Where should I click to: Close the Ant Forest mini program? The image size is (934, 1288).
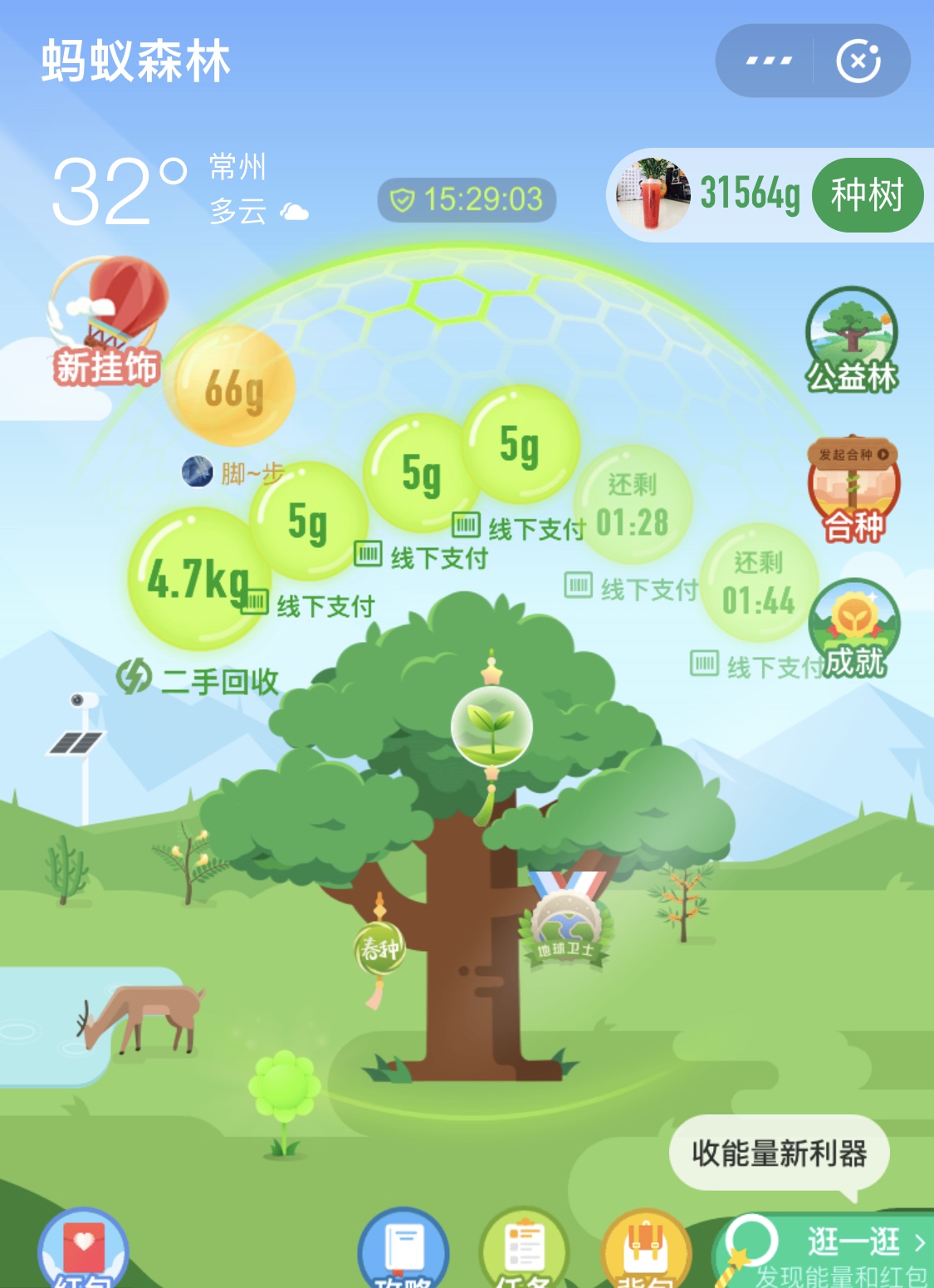858,61
